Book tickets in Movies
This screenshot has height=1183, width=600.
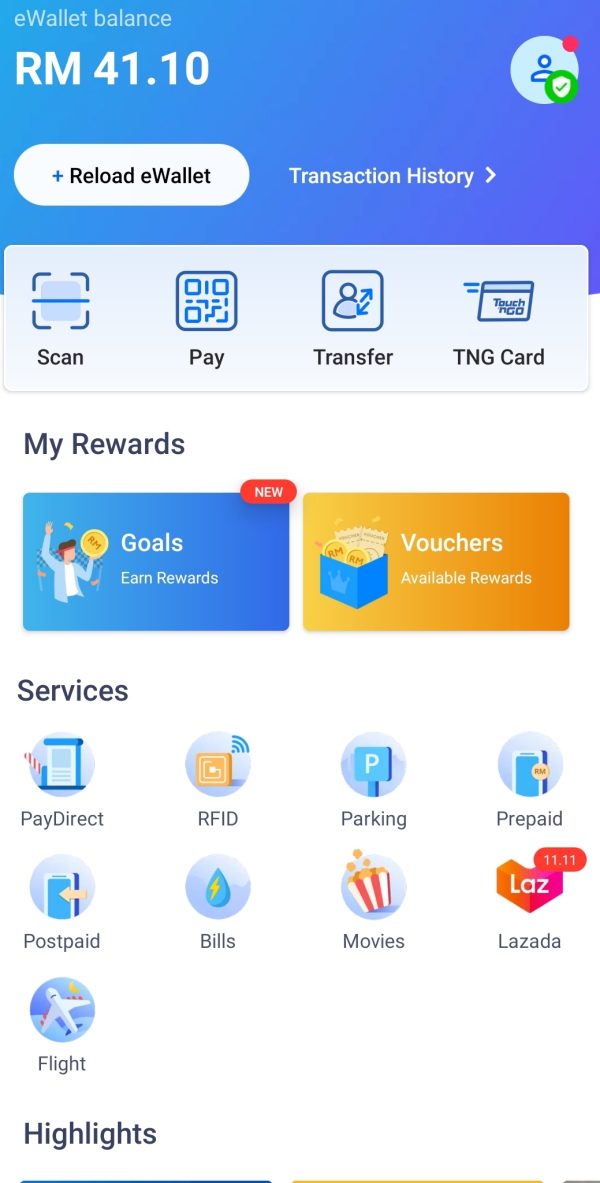click(373, 902)
